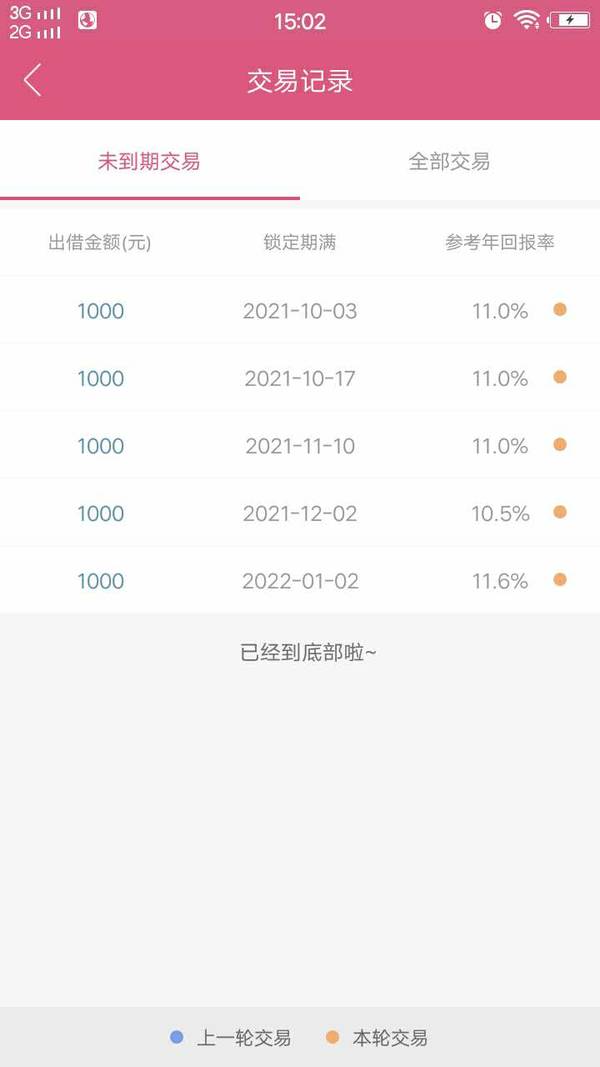The height and width of the screenshot is (1067, 600).
Task: View the record expiring 2021-11-10
Action: pyautogui.click(x=300, y=445)
